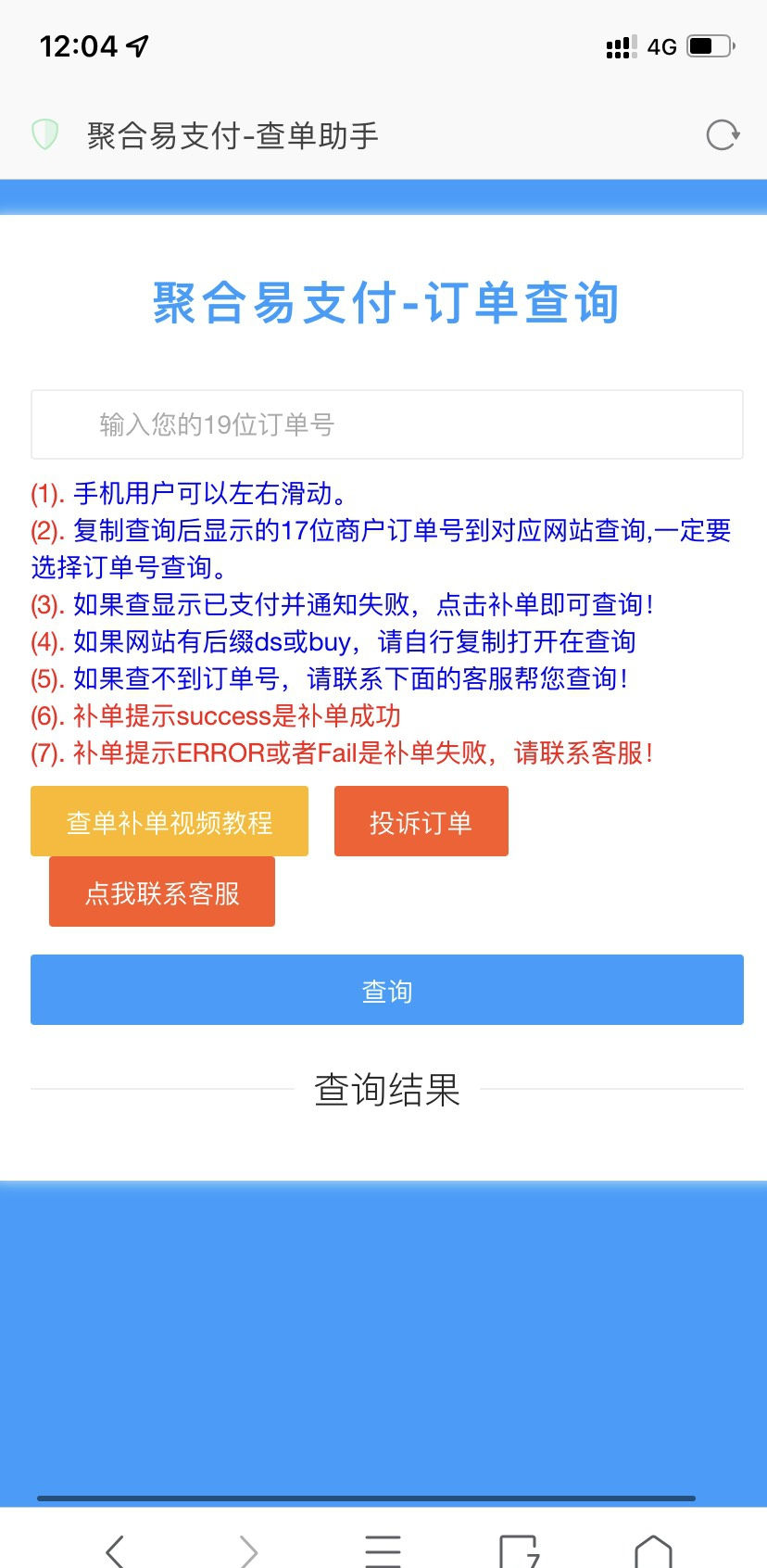Open the 查单补单视频教程 tutorial button

click(x=169, y=820)
